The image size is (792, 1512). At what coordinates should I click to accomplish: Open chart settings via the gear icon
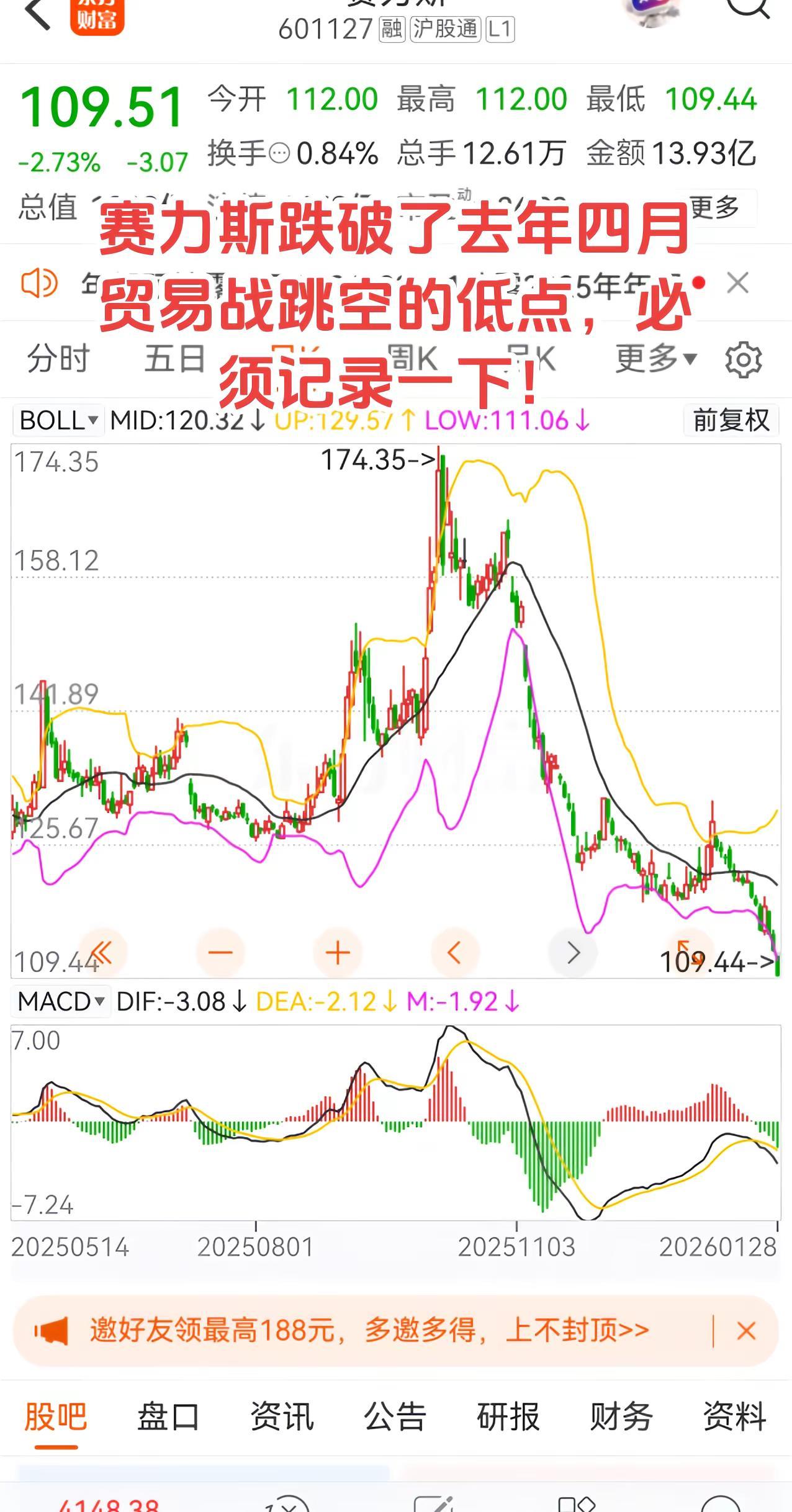point(744,359)
